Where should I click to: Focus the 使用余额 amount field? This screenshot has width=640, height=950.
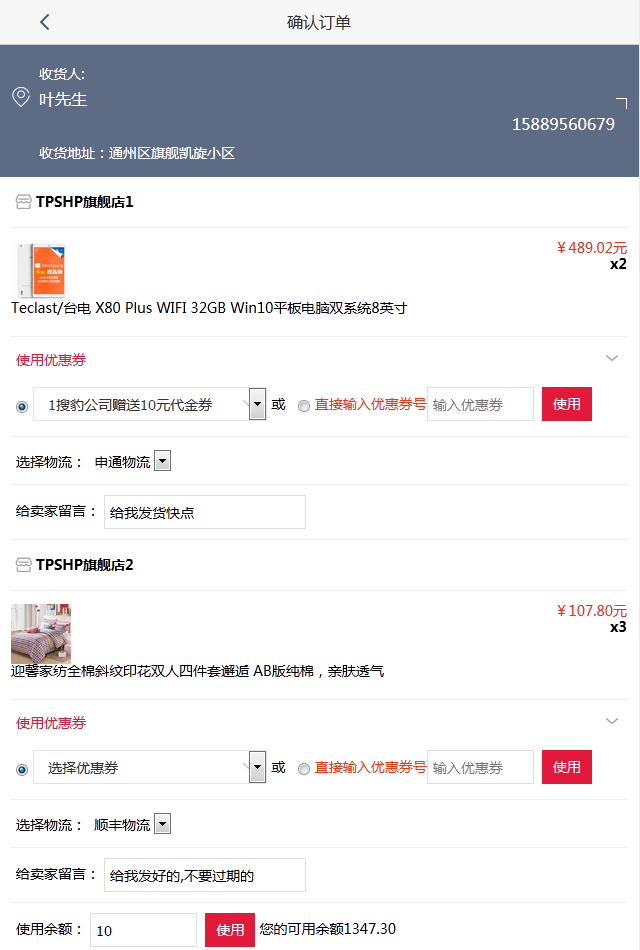click(x=143, y=930)
